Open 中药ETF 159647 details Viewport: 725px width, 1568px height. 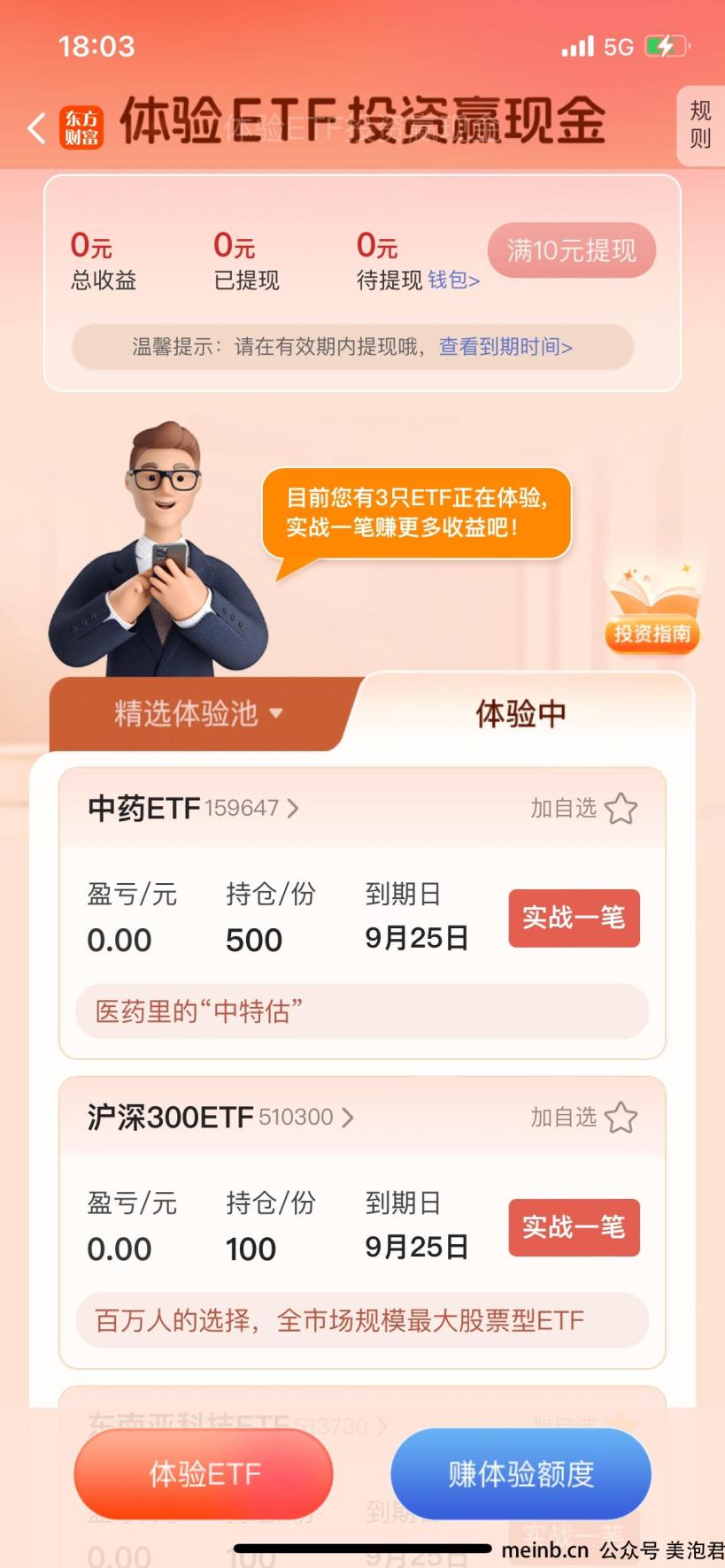tap(193, 808)
